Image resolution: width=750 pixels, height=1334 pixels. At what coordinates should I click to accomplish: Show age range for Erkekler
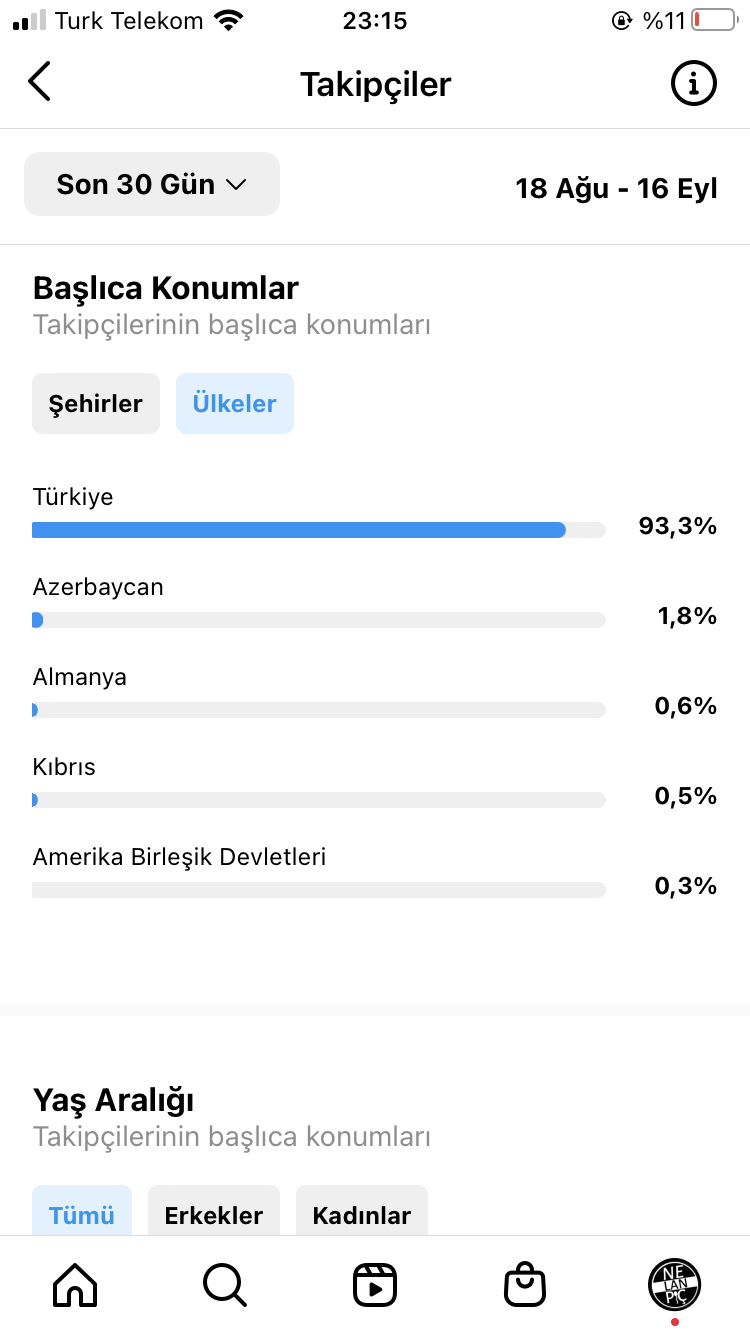tap(214, 1212)
